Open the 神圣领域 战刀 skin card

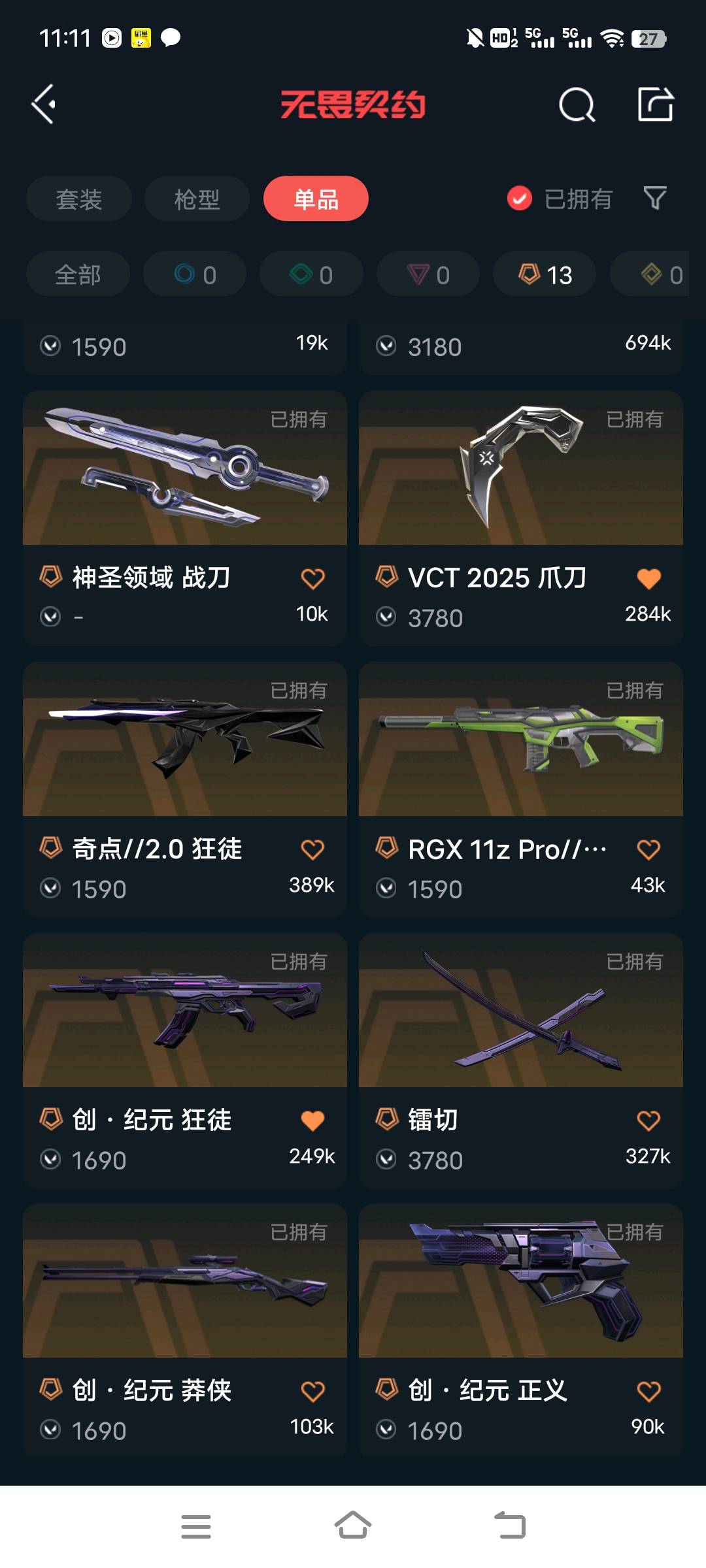pyautogui.click(x=184, y=468)
